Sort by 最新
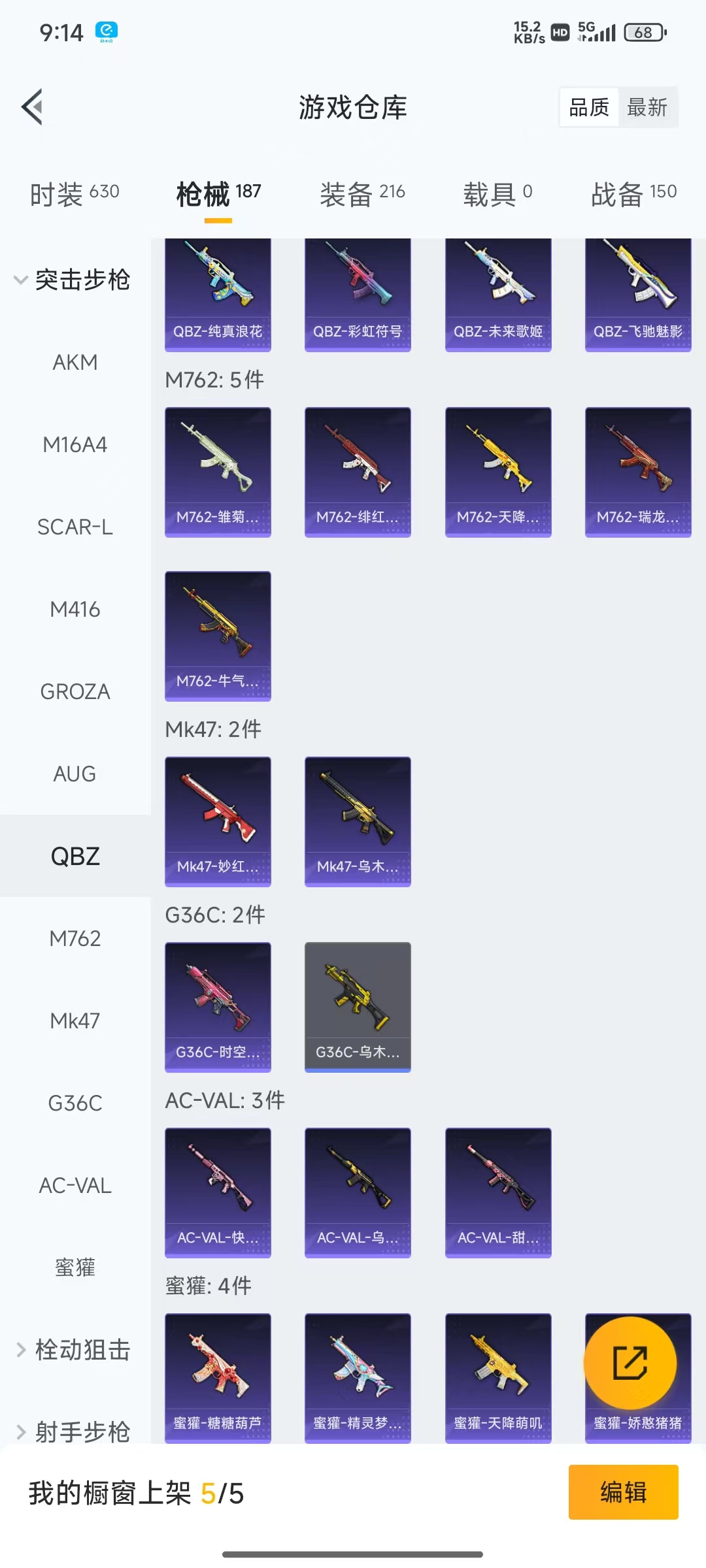Viewport: 706px width, 1568px height. 647,107
